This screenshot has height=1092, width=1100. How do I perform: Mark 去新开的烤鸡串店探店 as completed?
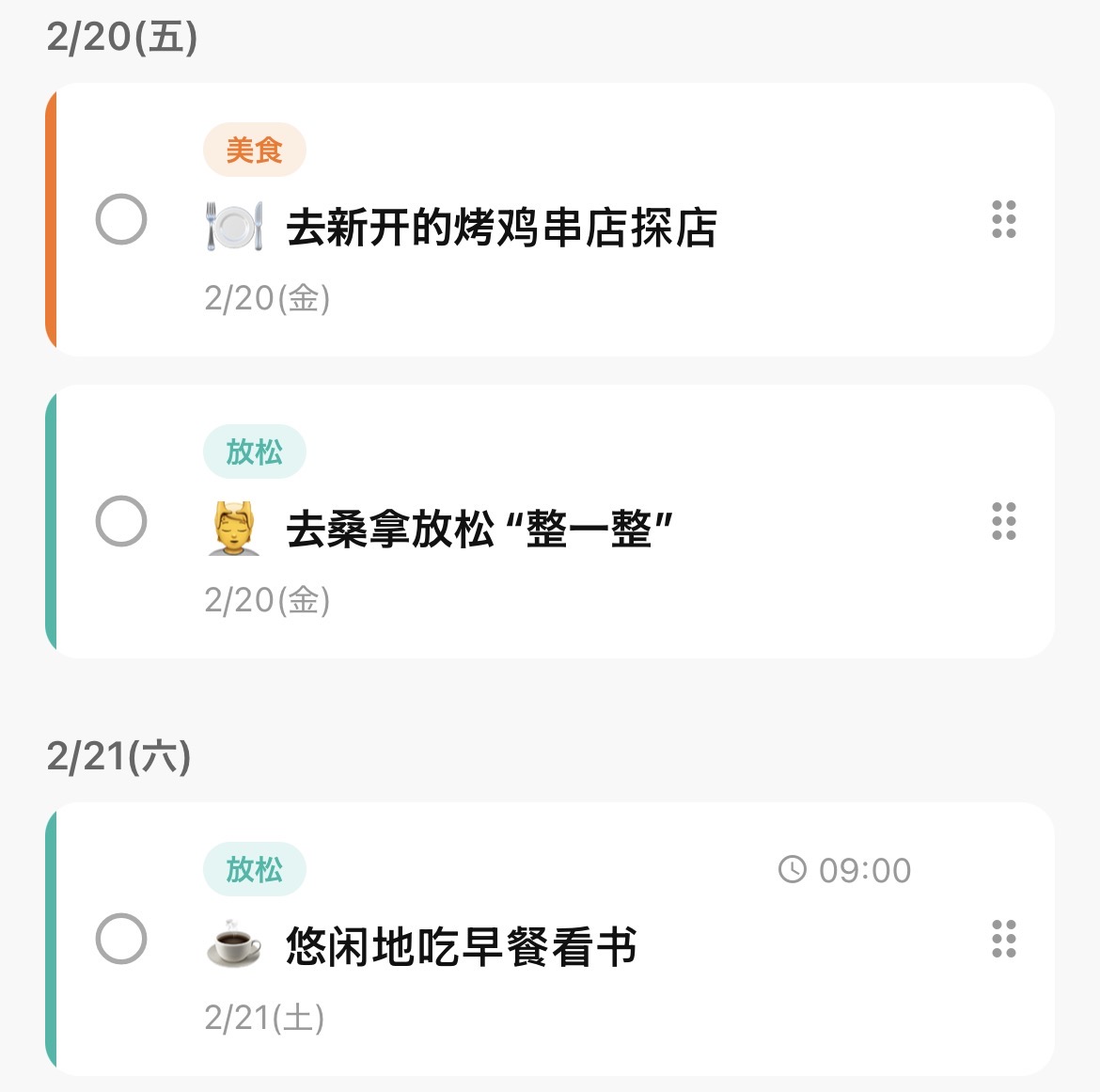pos(121,220)
